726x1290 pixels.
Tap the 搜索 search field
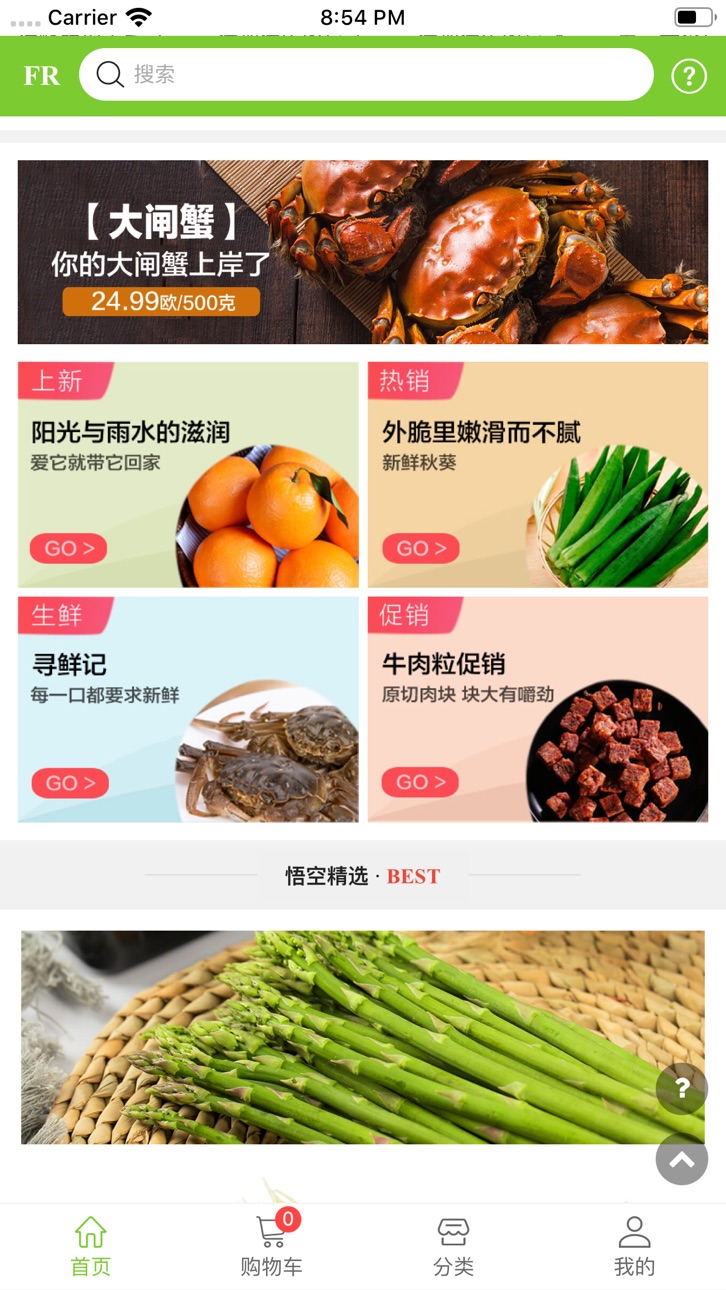coord(366,75)
